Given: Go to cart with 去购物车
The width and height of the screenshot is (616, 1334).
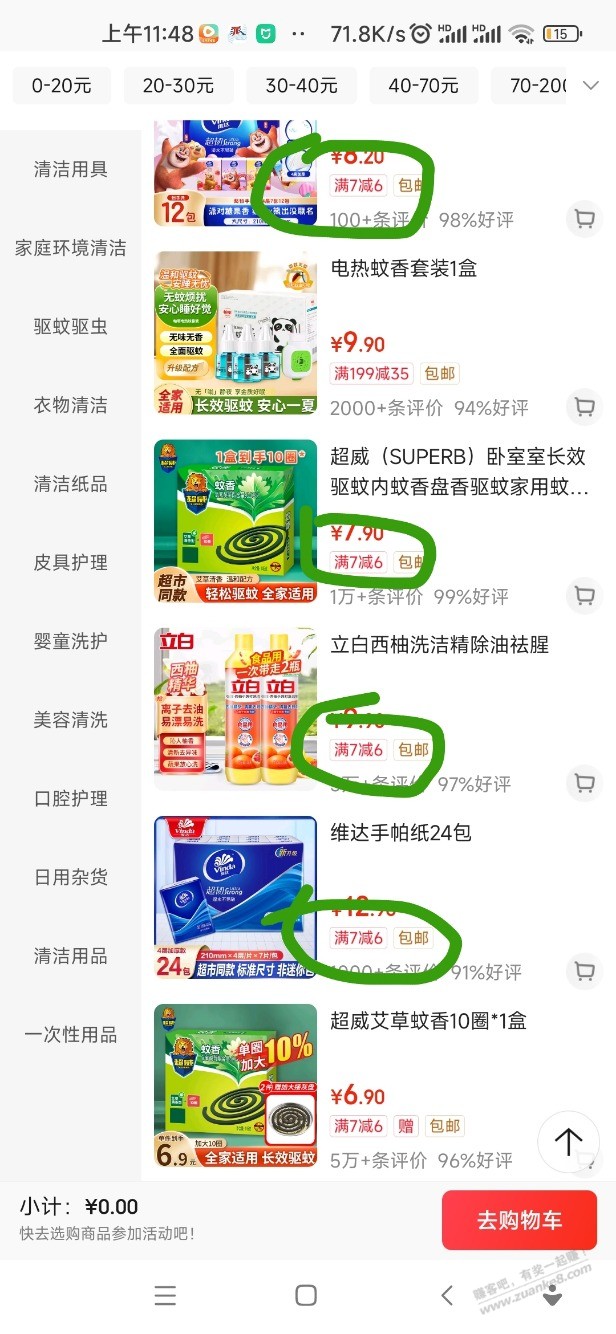Looking at the screenshot, I should click(519, 1220).
